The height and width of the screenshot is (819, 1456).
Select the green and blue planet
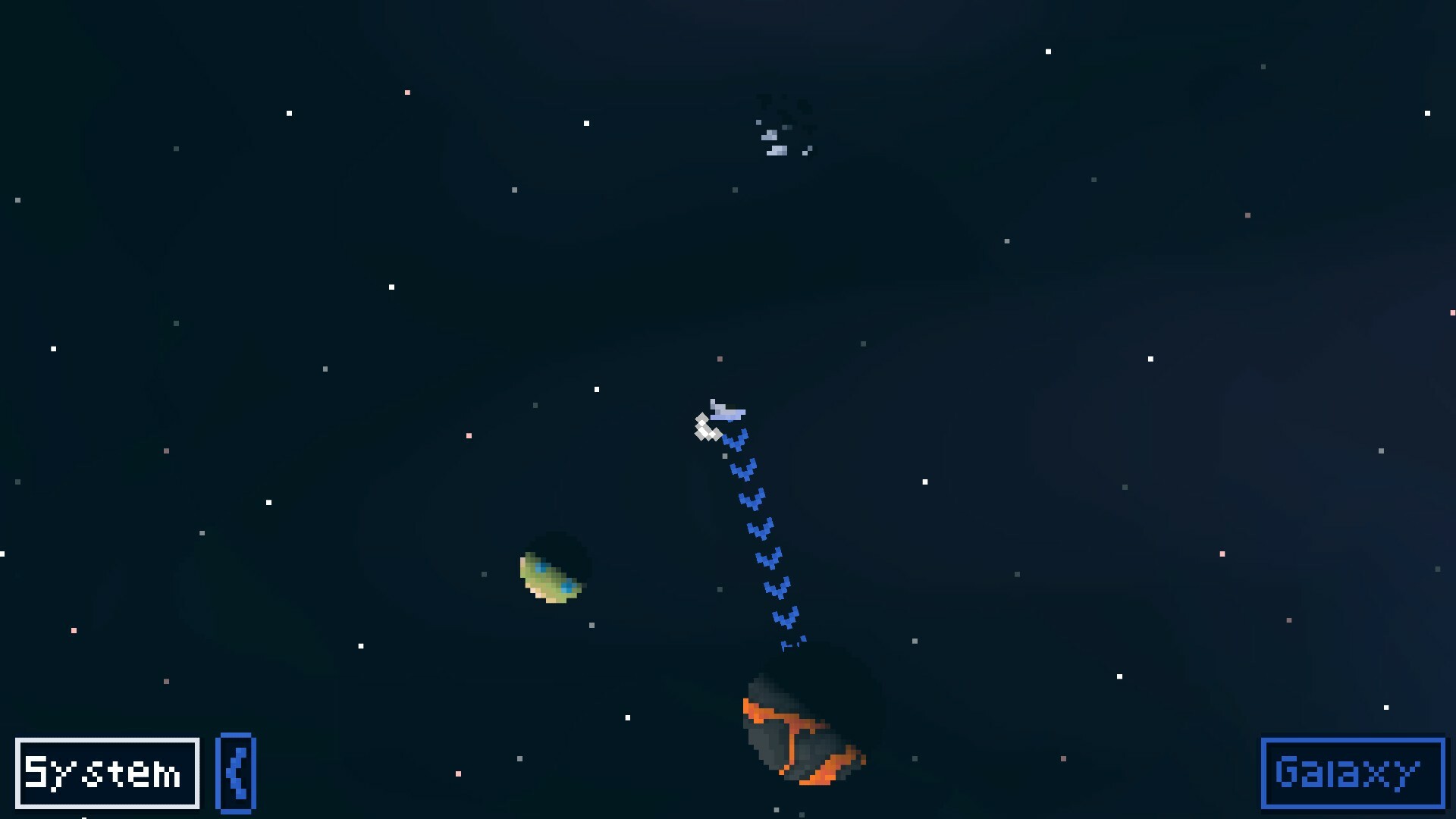coord(554,570)
